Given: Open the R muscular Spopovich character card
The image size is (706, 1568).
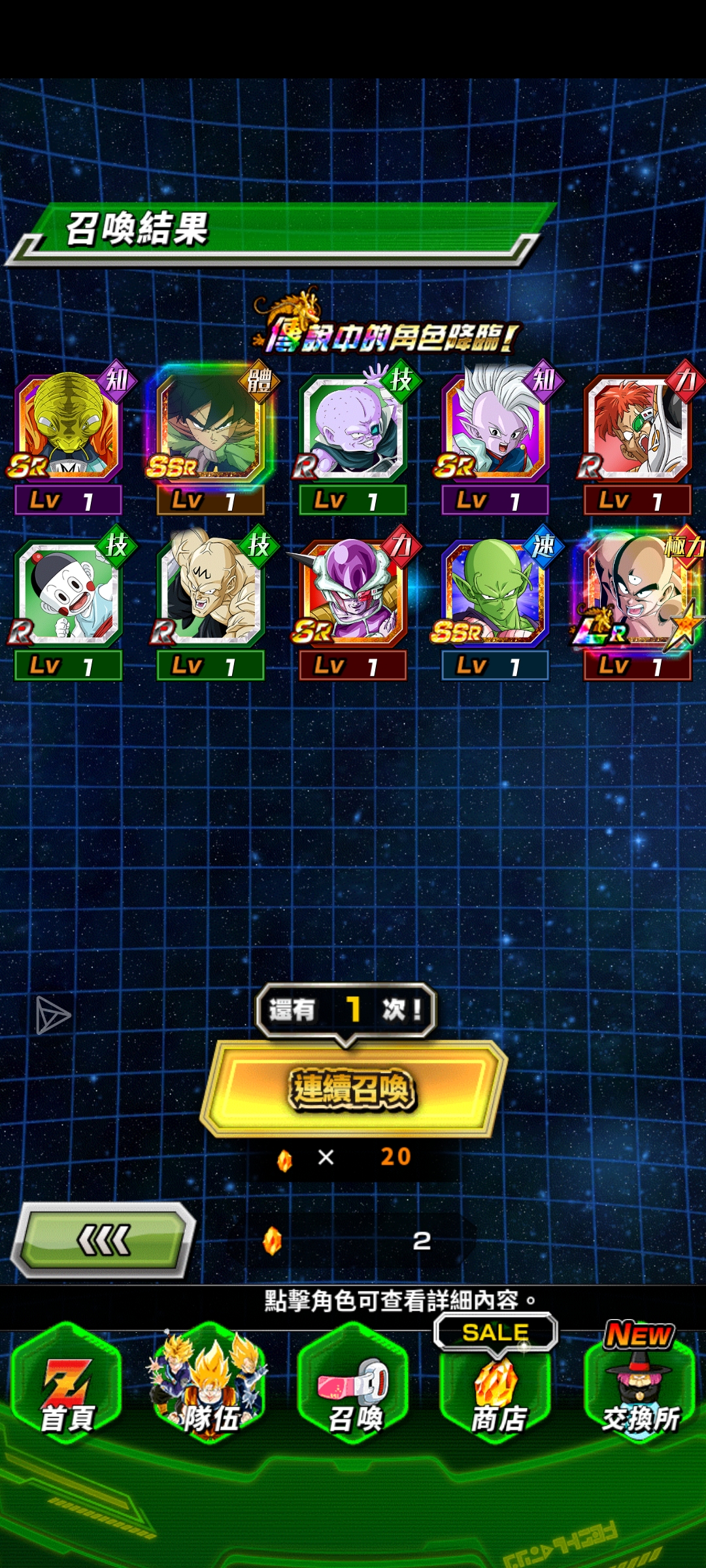Looking at the screenshot, I should pos(210,591).
